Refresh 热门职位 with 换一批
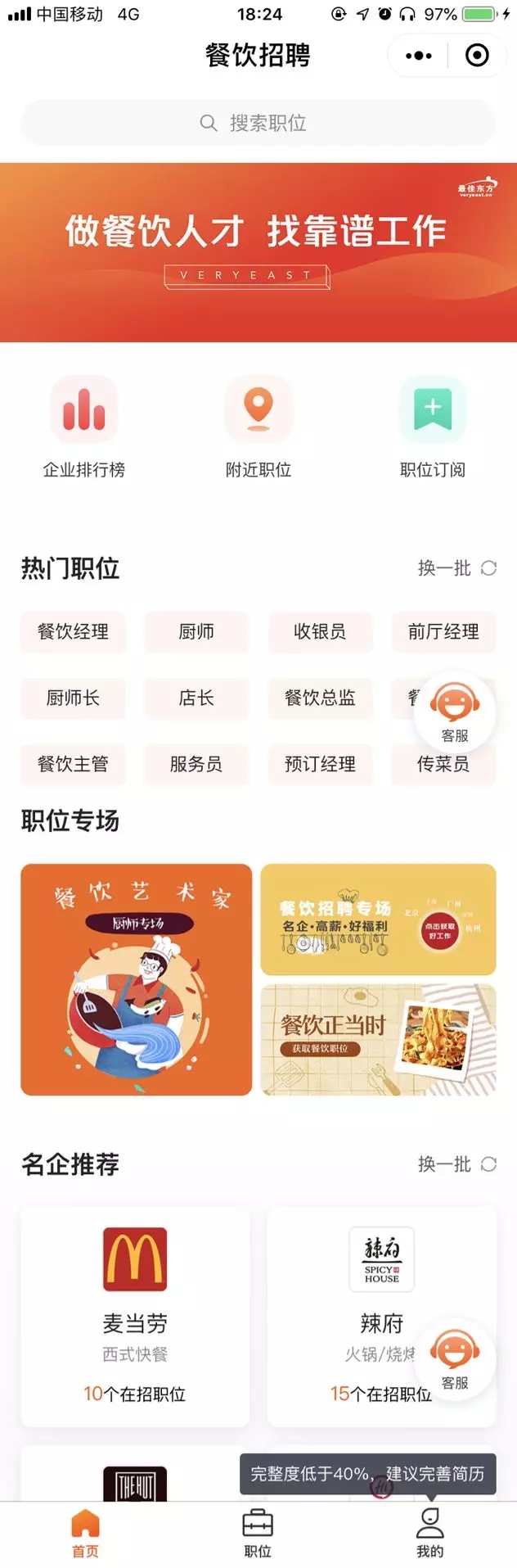Image resolution: width=517 pixels, height=1568 pixels. click(x=456, y=568)
